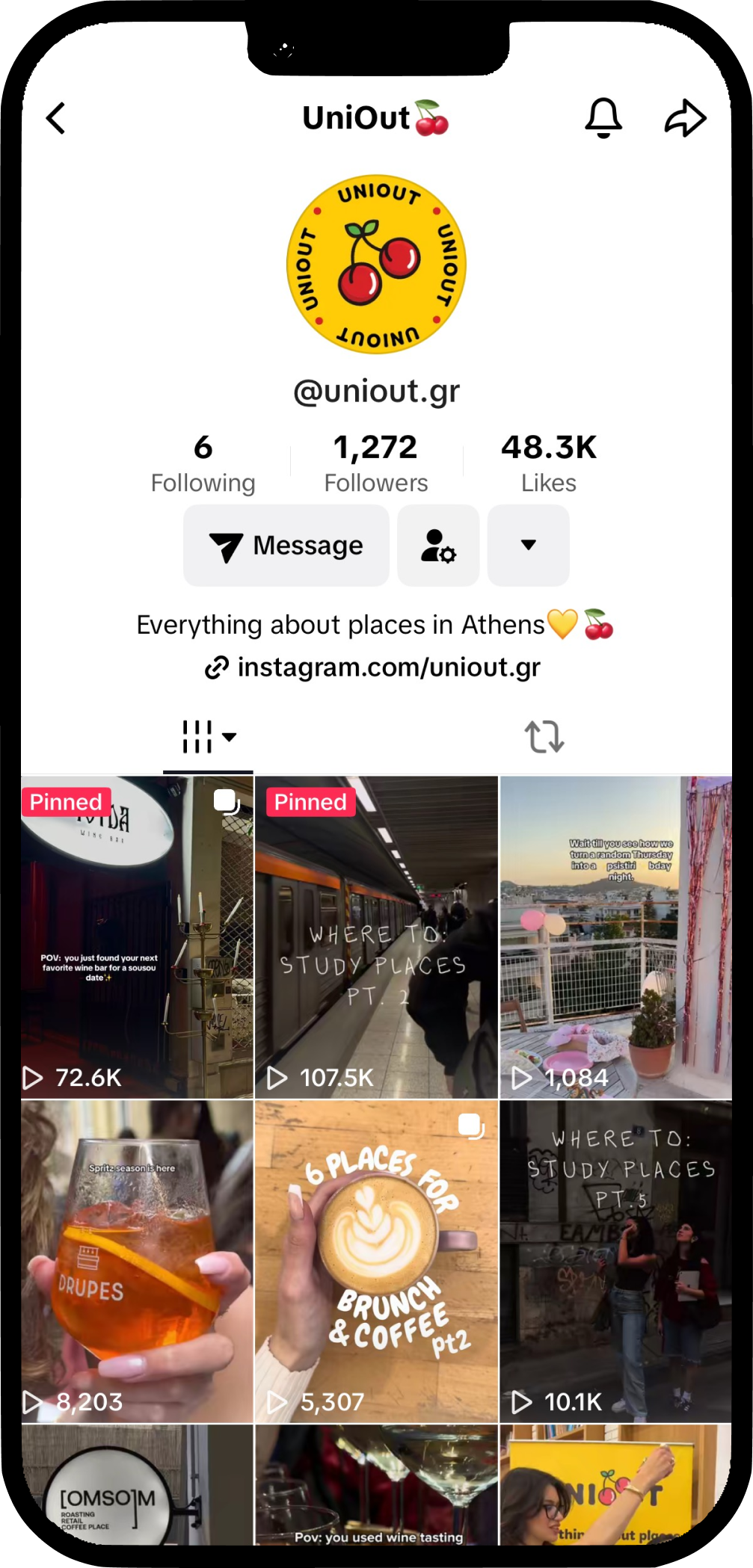Switch to the videos grid tab
This screenshot has height=1568, width=753.
click(208, 737)
